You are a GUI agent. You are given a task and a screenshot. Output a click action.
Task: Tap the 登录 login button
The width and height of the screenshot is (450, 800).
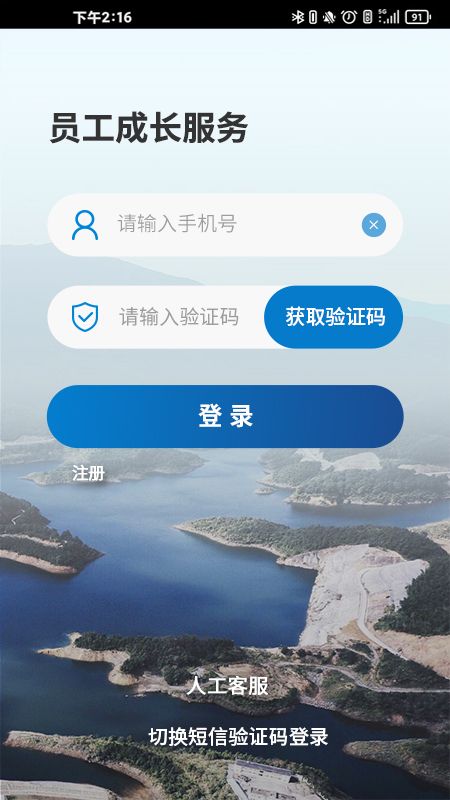(x=225, y=416)
